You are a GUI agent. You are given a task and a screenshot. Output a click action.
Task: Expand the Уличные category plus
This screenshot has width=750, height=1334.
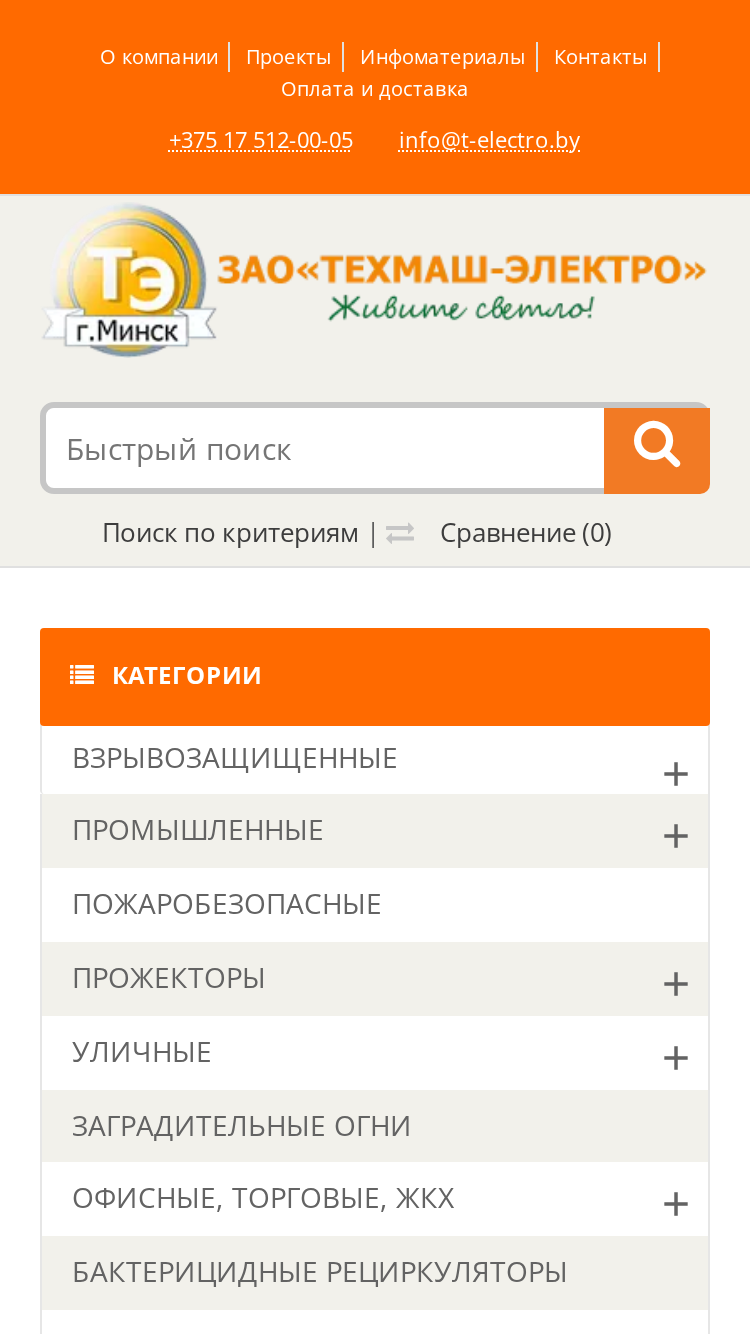[676, 1057]
